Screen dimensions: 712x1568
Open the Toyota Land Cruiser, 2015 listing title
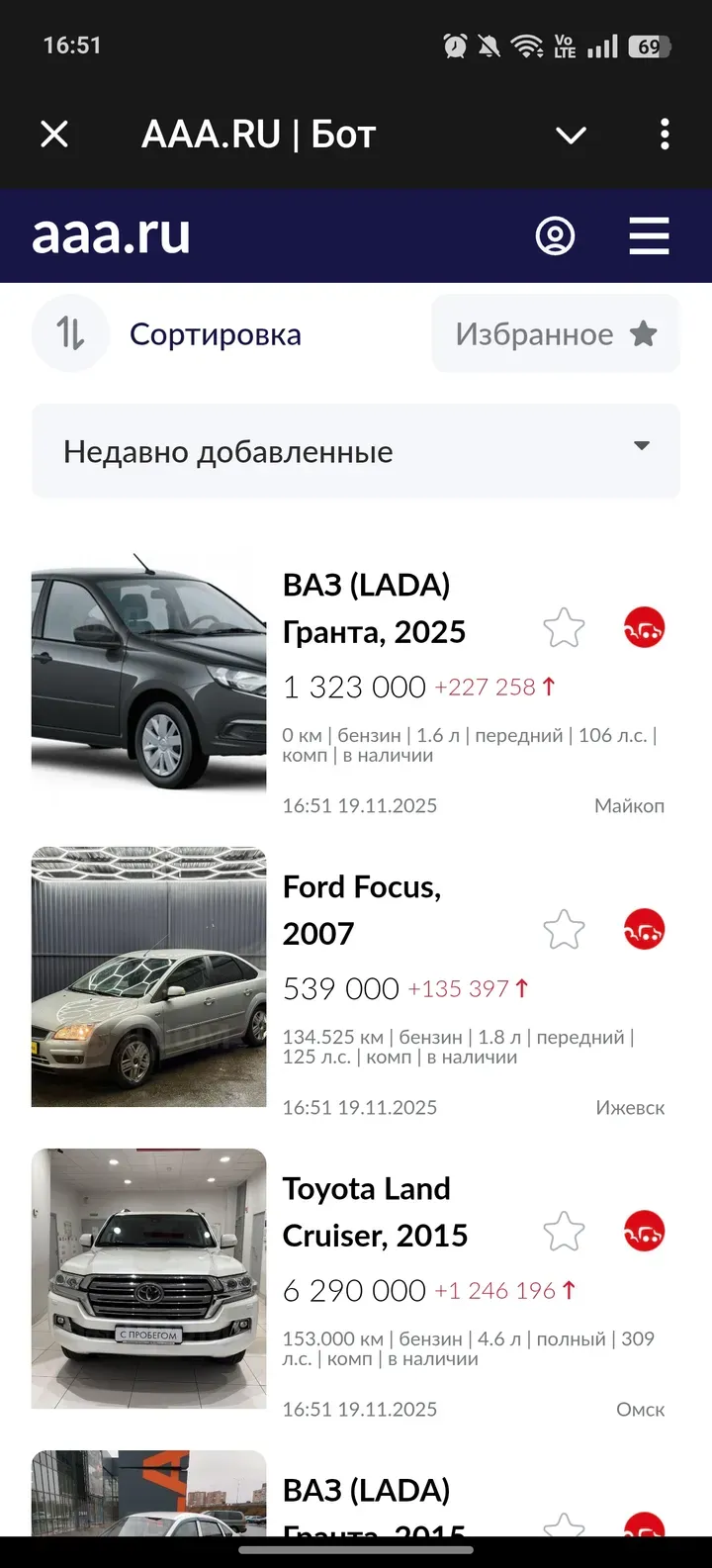click(x=376, y=1211)
